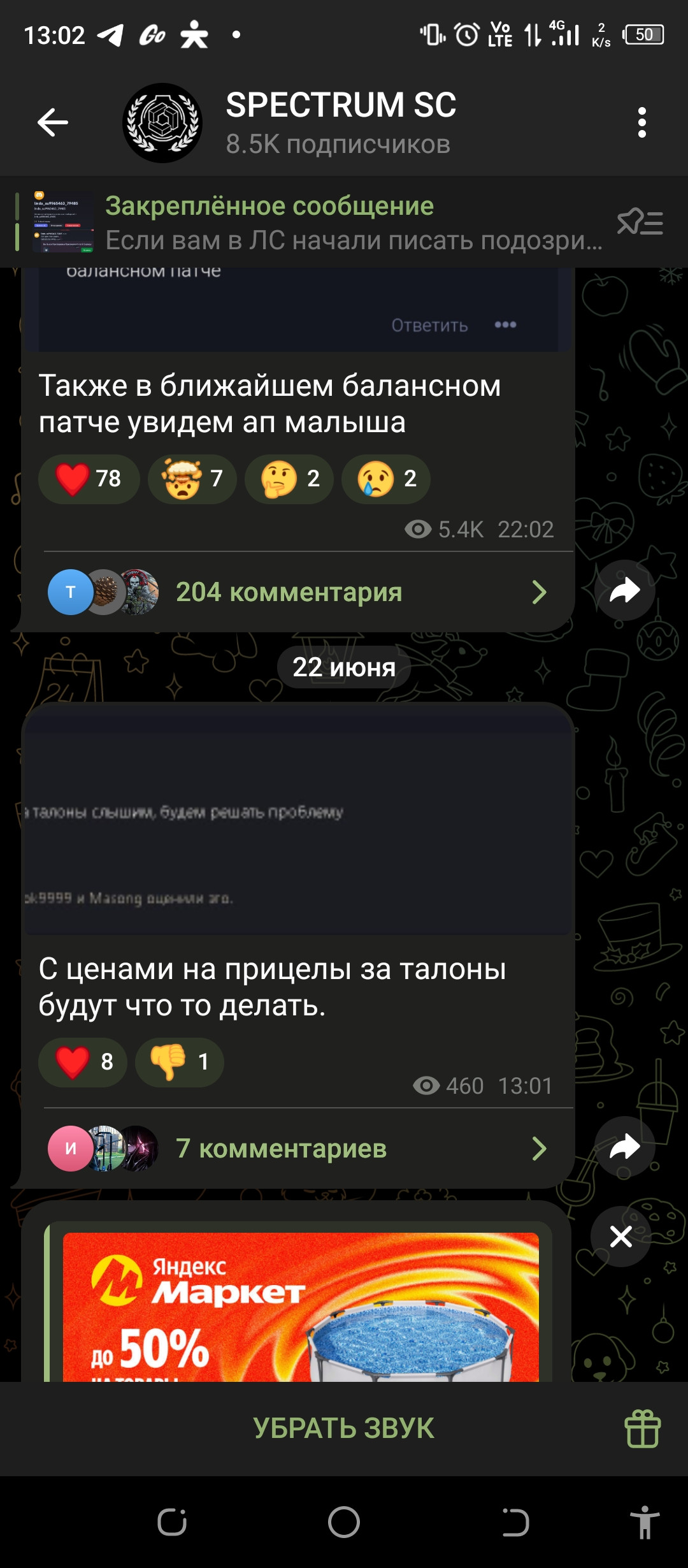
Task: Expand the 204 комментария thread via chevron
Action: click(541, 591)
